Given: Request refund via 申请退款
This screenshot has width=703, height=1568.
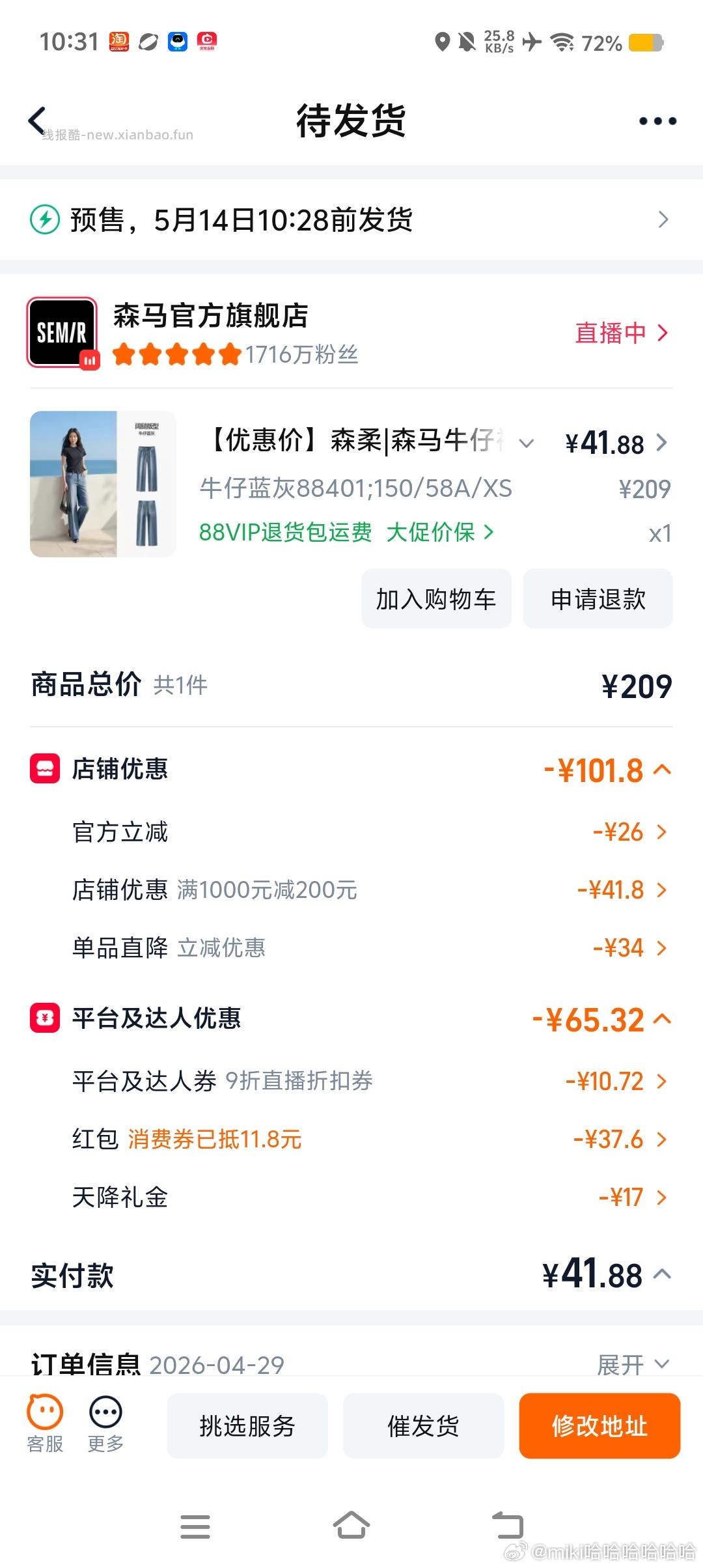Looking at the screenshot, I should 598,599.
